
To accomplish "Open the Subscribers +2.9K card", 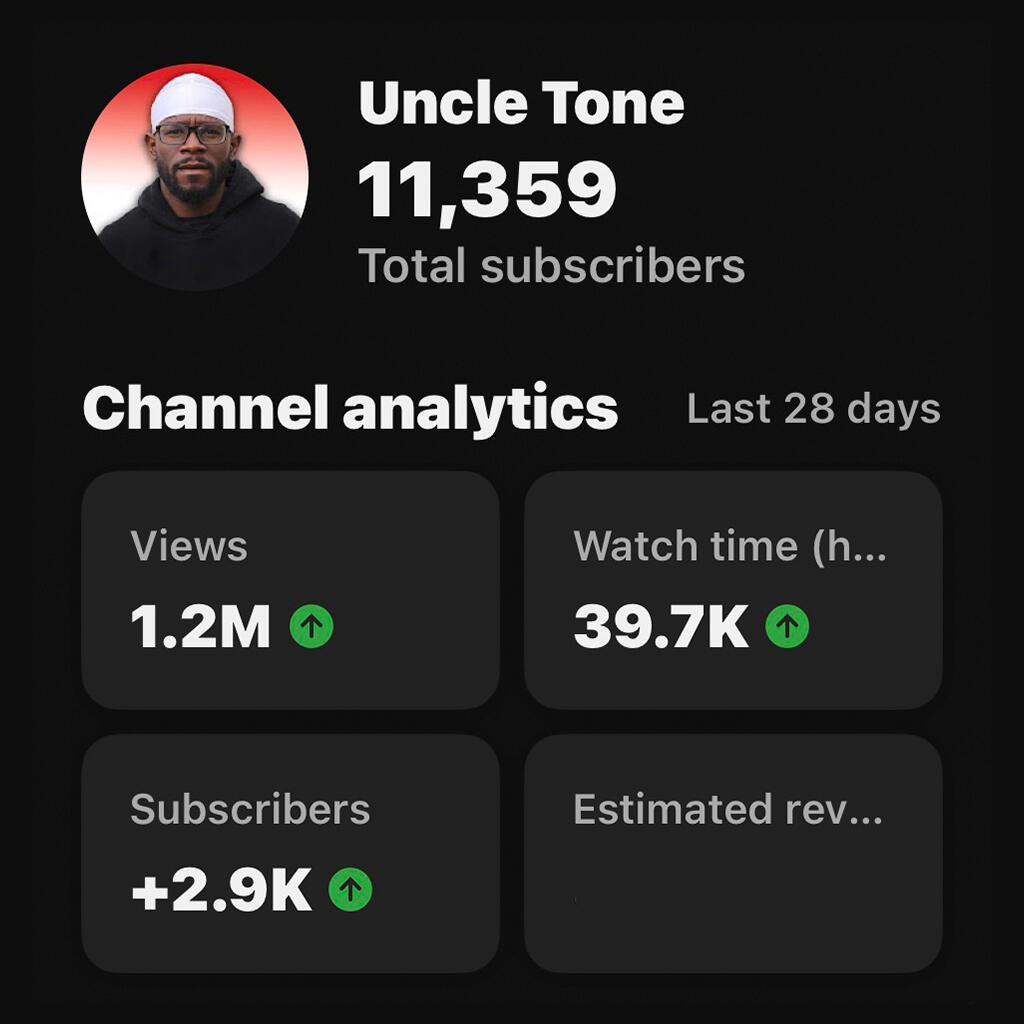I will coord(291,854).
